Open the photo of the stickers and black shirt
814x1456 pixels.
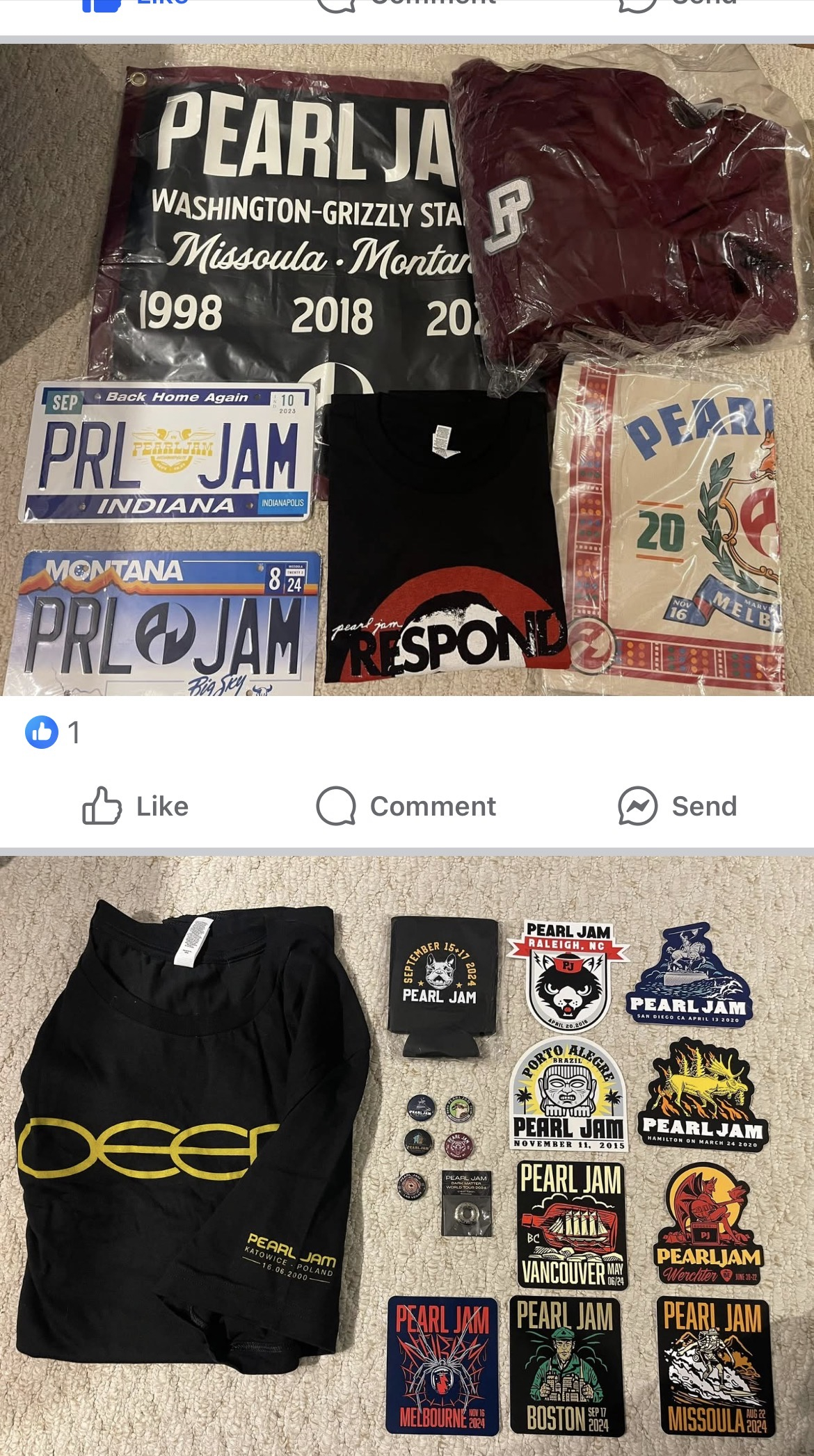pyautogui.click(x=406, y=1154)
